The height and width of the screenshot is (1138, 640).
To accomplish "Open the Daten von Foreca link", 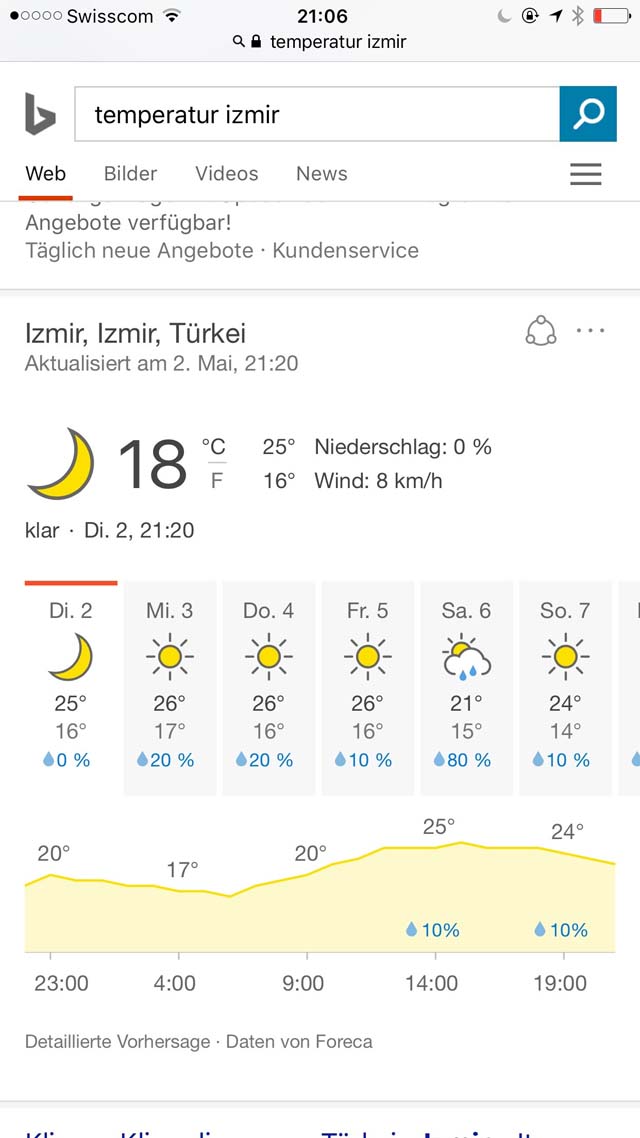I will tap(299, 1042).
